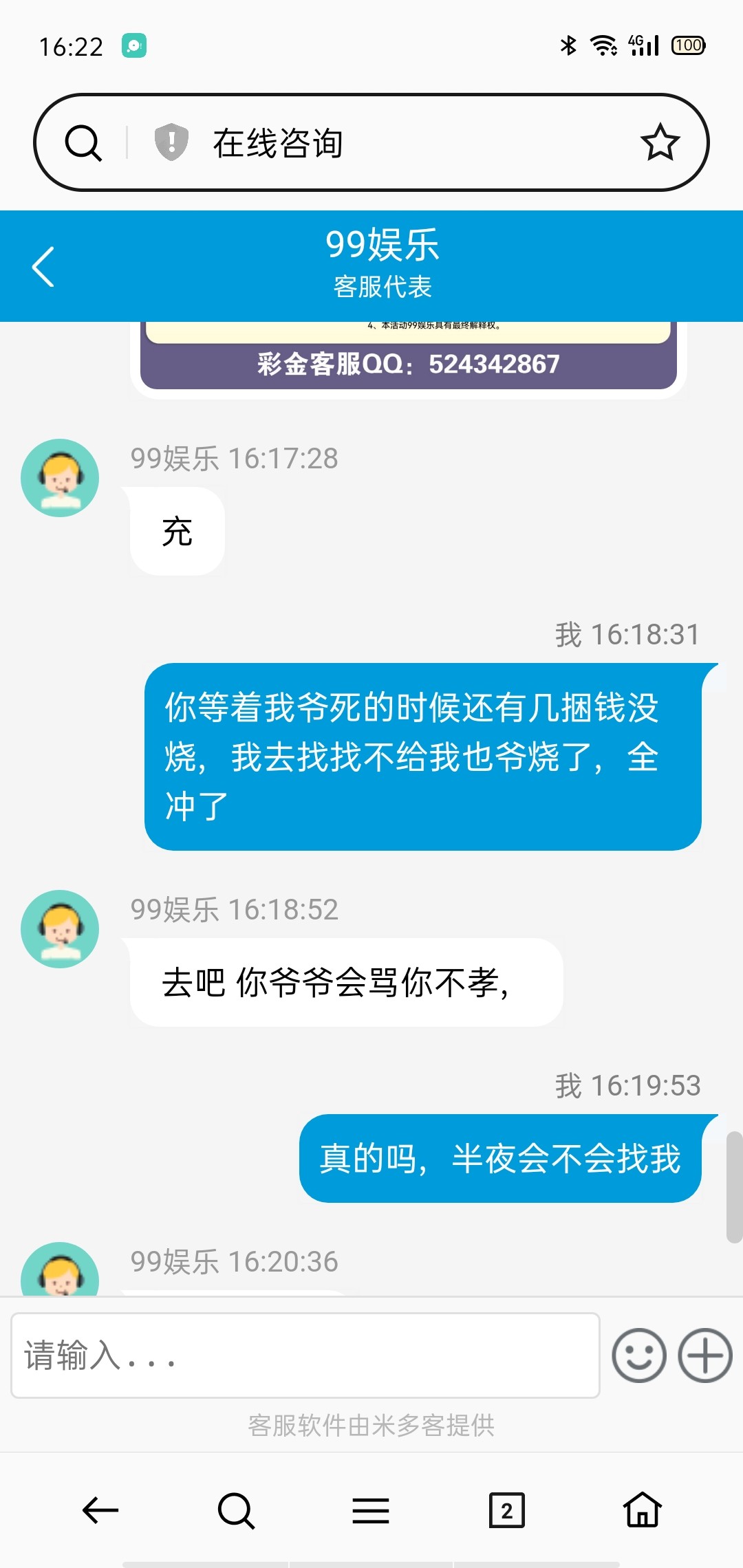Open search from the bottom browser toolbar

tap(236, 1511)
